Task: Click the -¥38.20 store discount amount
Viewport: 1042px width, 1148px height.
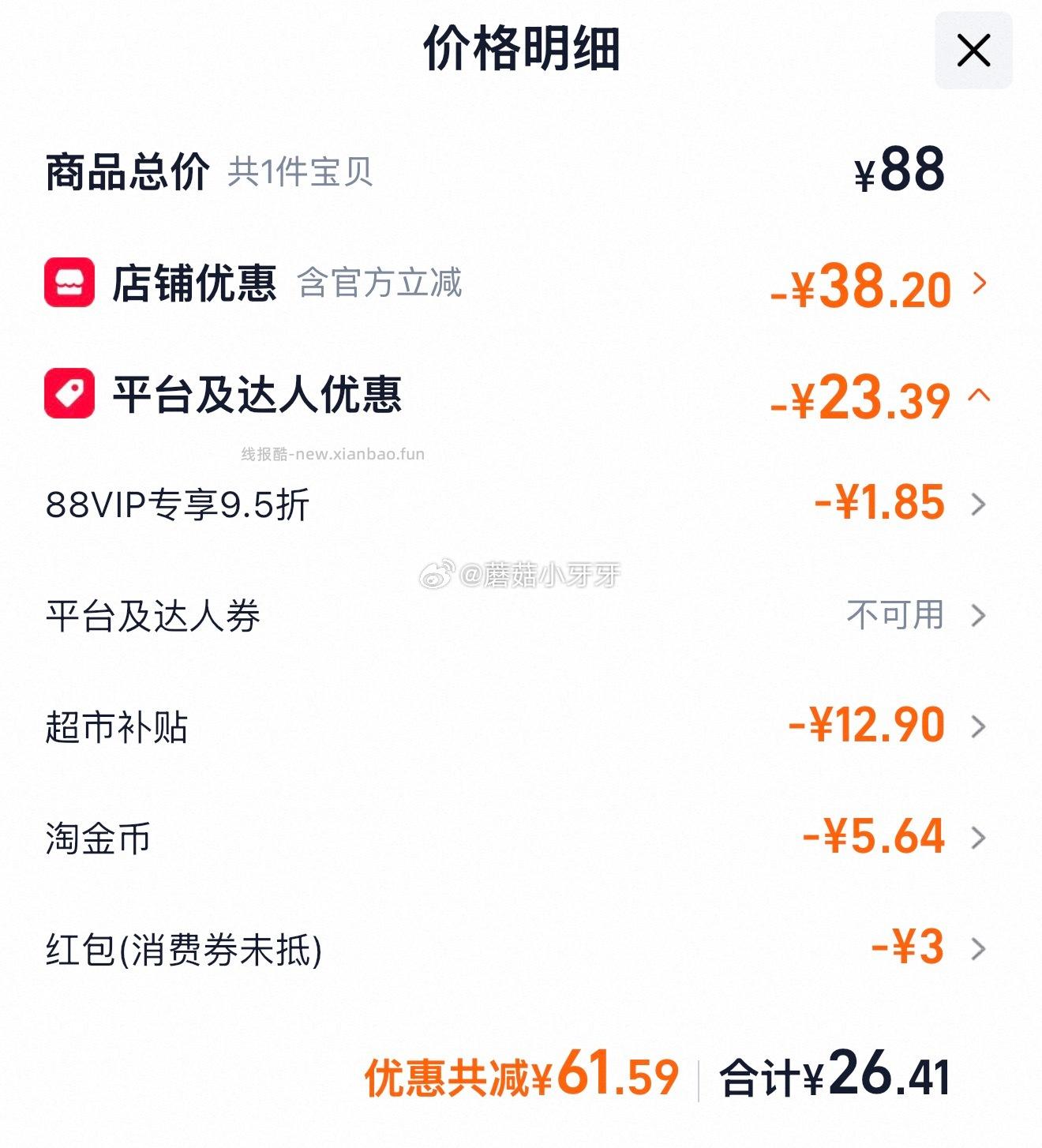Action: [x=860, y=287]
